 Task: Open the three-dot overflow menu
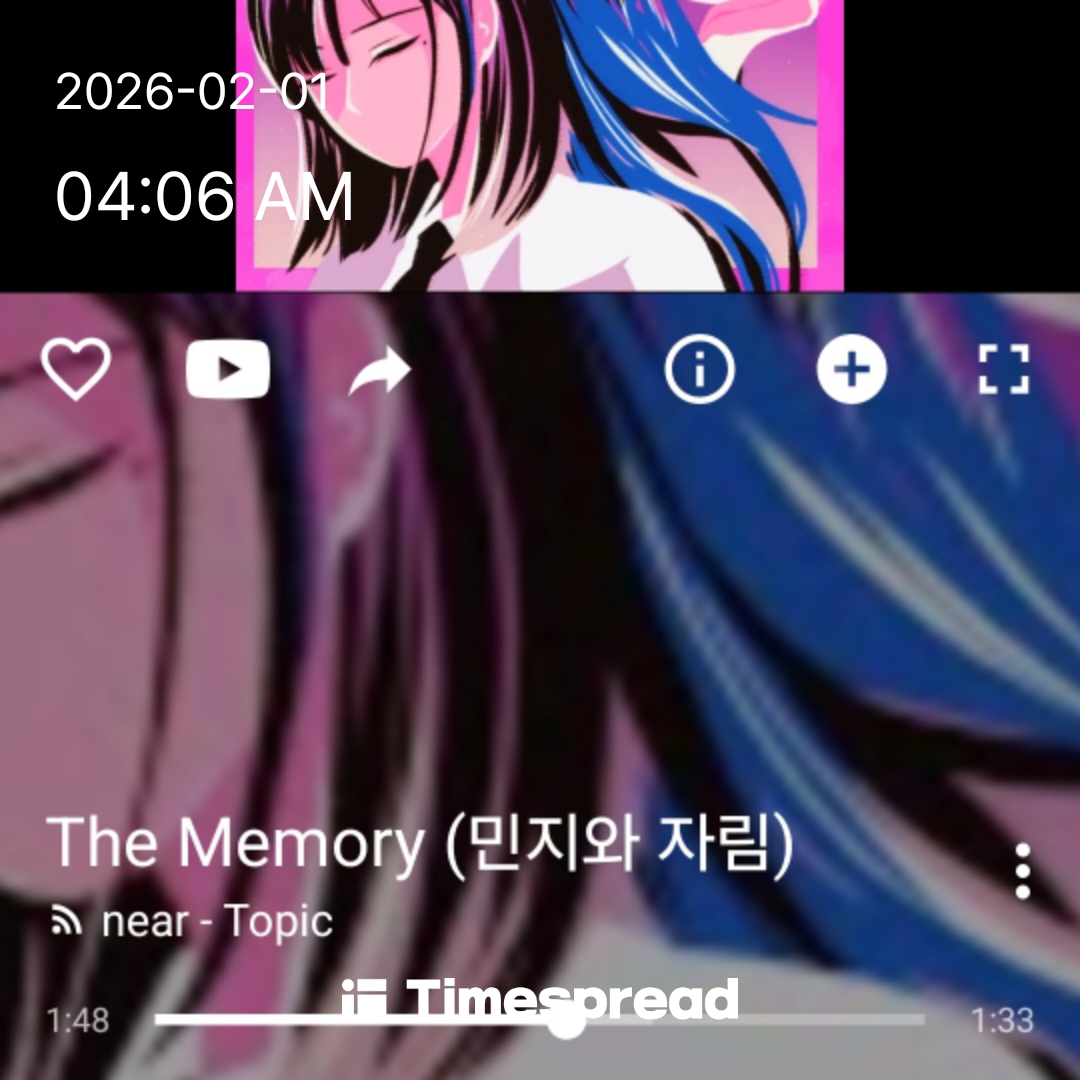(x=1022, y=871)
